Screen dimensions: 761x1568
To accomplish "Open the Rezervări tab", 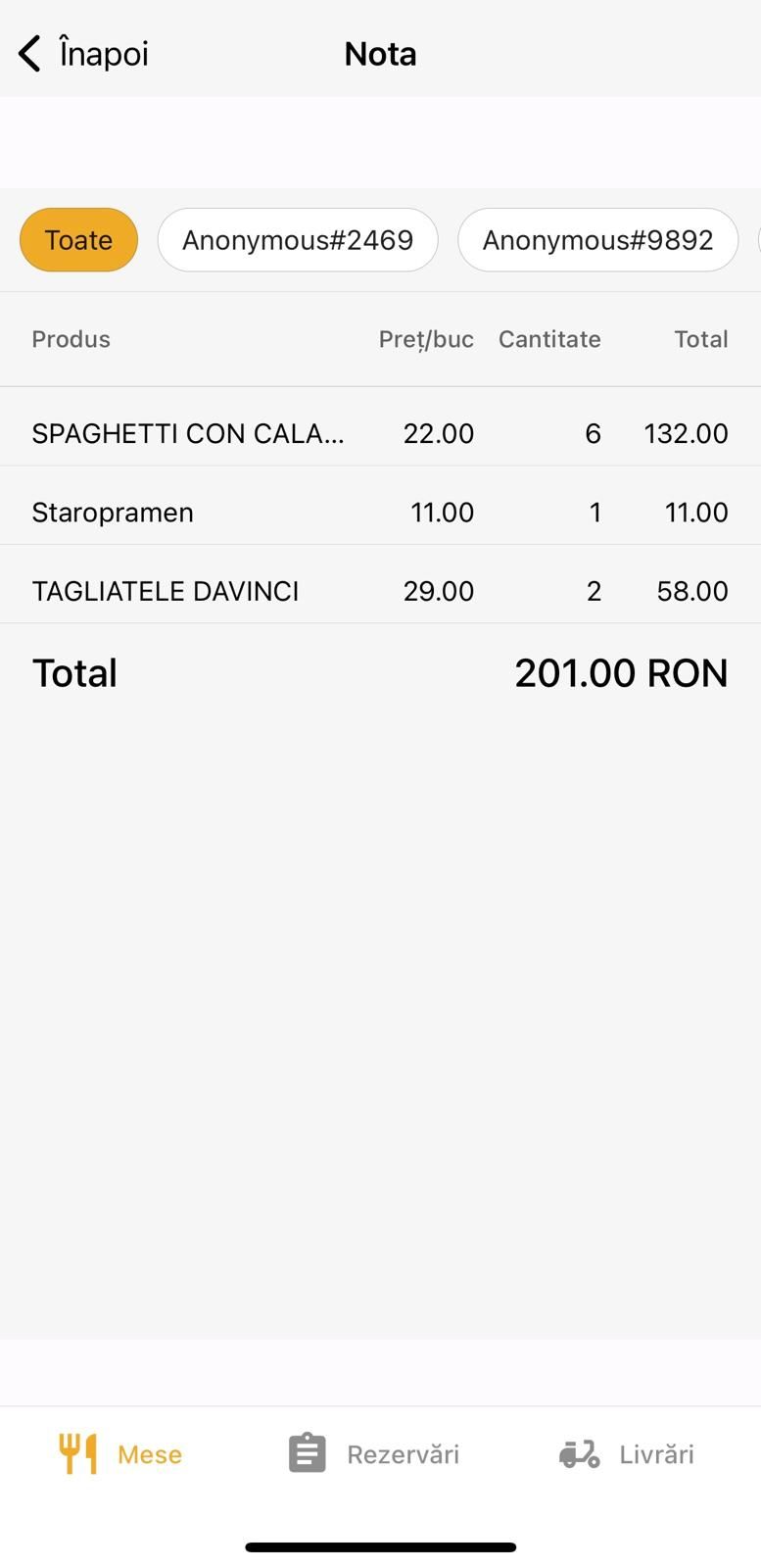I will (x=374, y=1453).
